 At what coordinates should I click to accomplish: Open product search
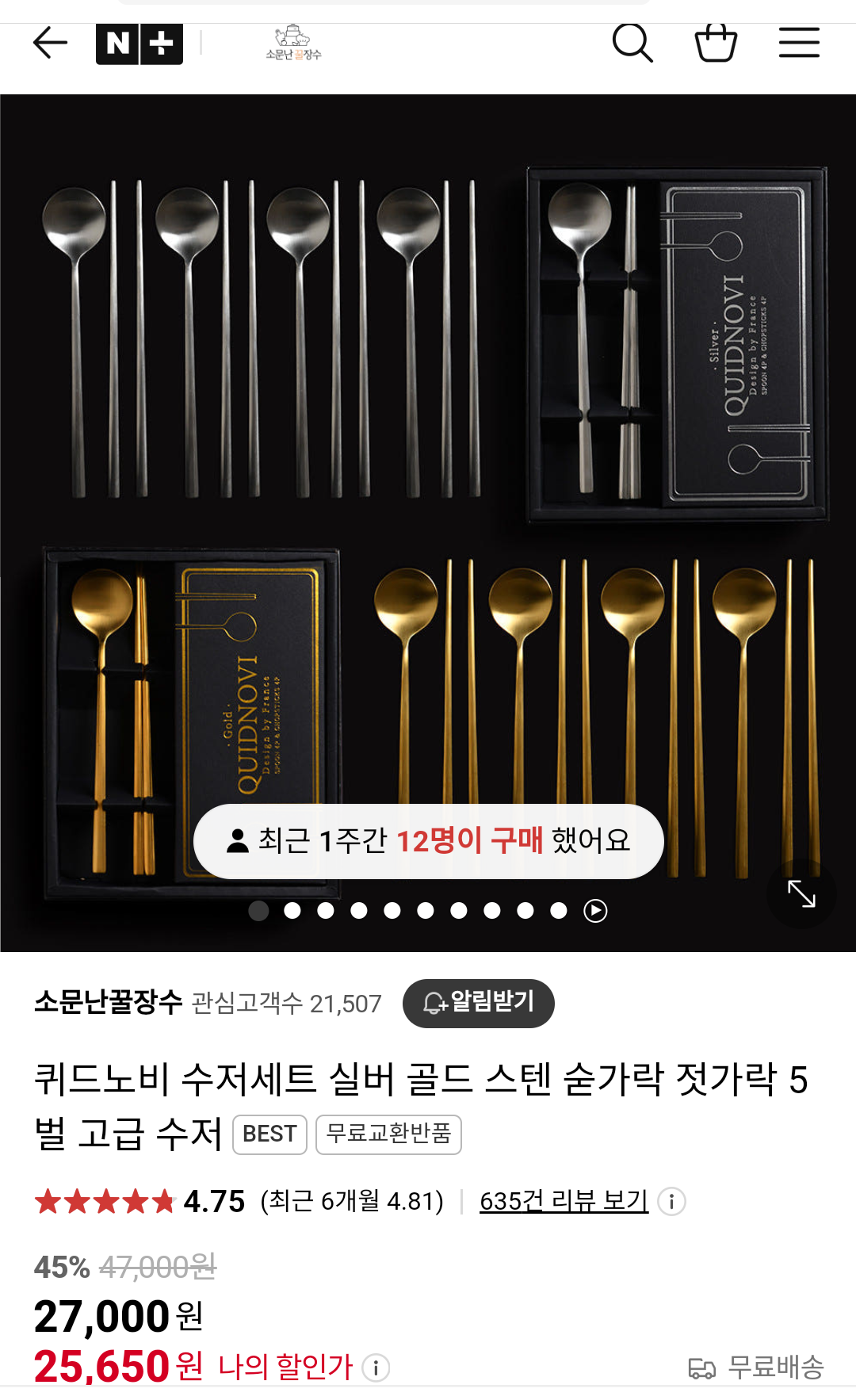pos(632,43)
